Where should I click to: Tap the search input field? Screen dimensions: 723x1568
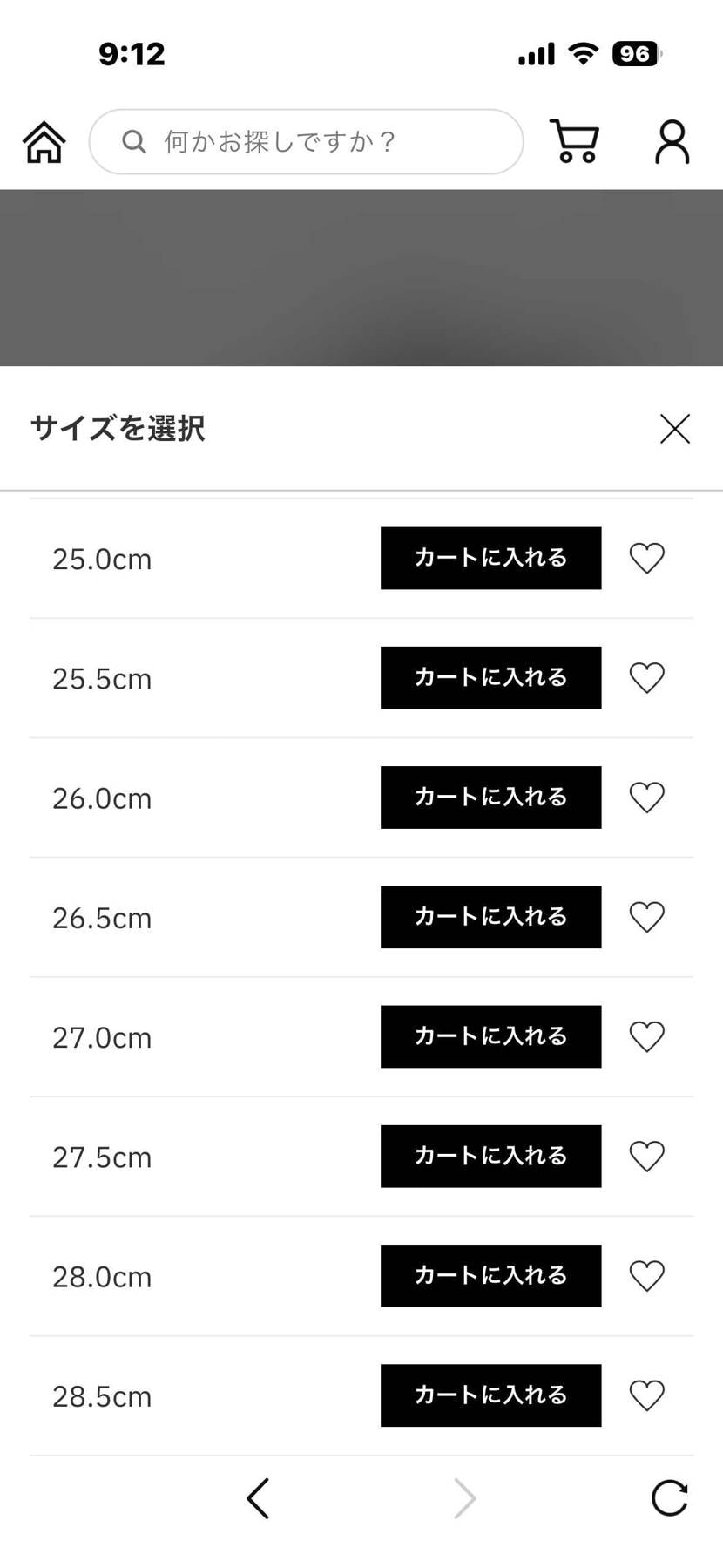[x=305, y=142]
